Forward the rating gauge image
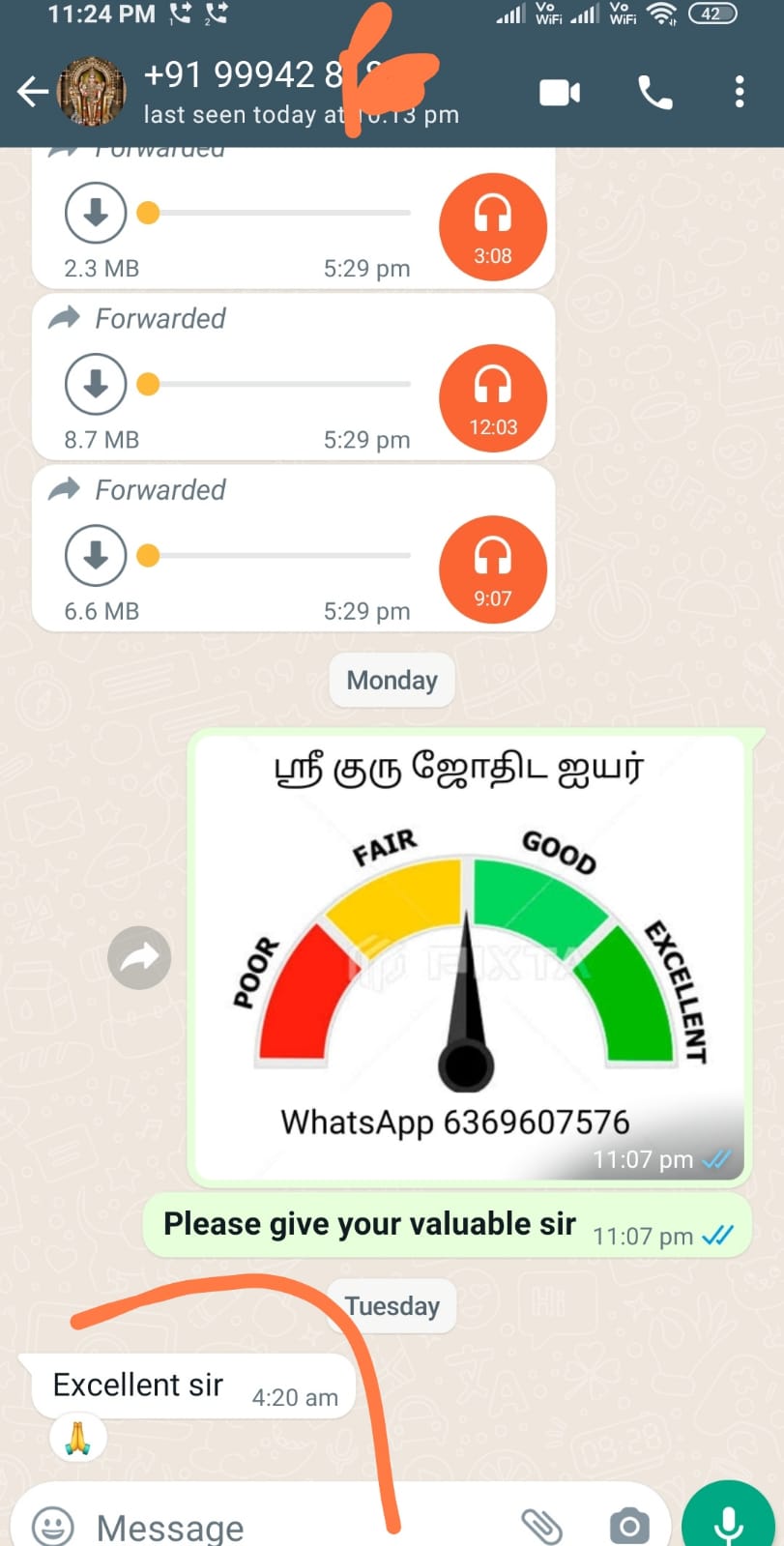784x1546 pixels. (139, 957)
